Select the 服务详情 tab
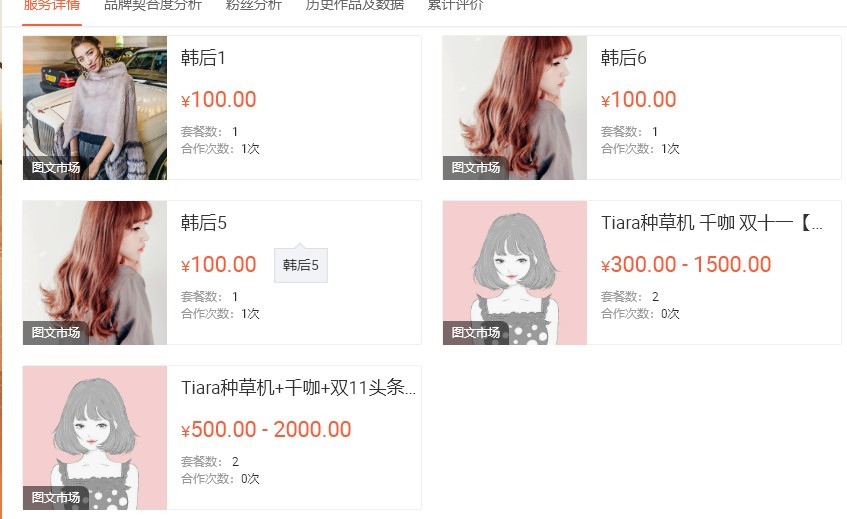This screenshot has height=519, width=847. 51,5
